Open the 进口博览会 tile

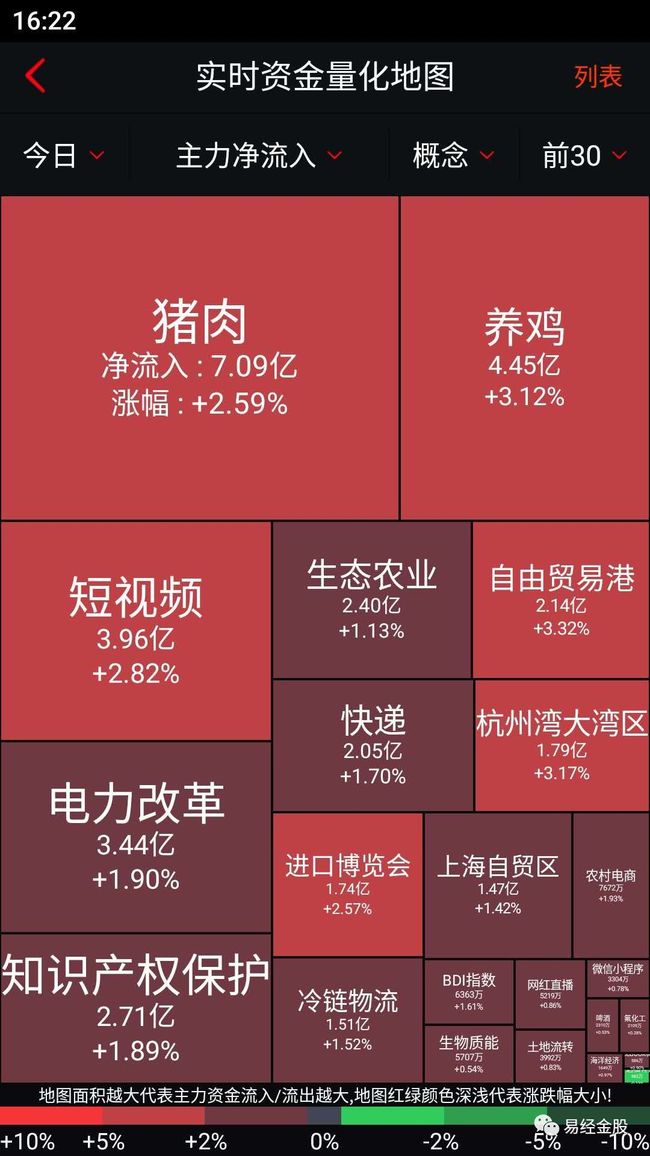(348, 885)
